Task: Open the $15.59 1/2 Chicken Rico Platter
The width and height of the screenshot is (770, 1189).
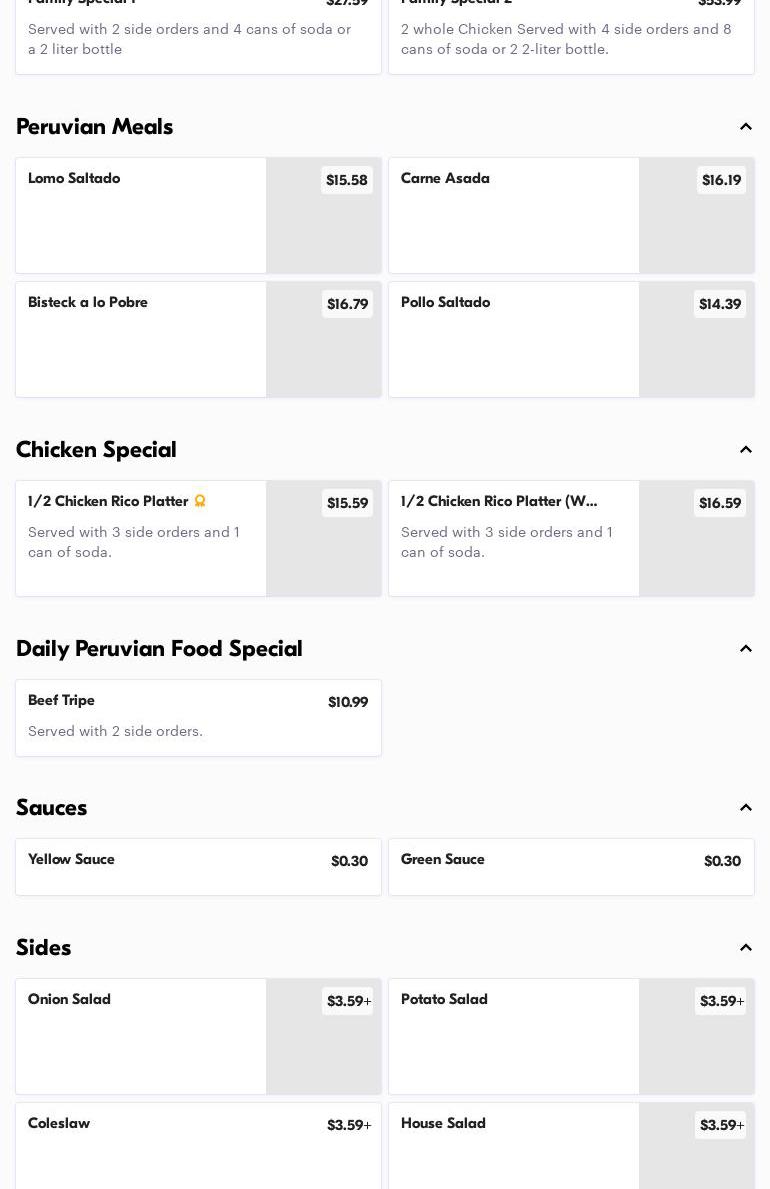Action: click(x=198, y=538)
